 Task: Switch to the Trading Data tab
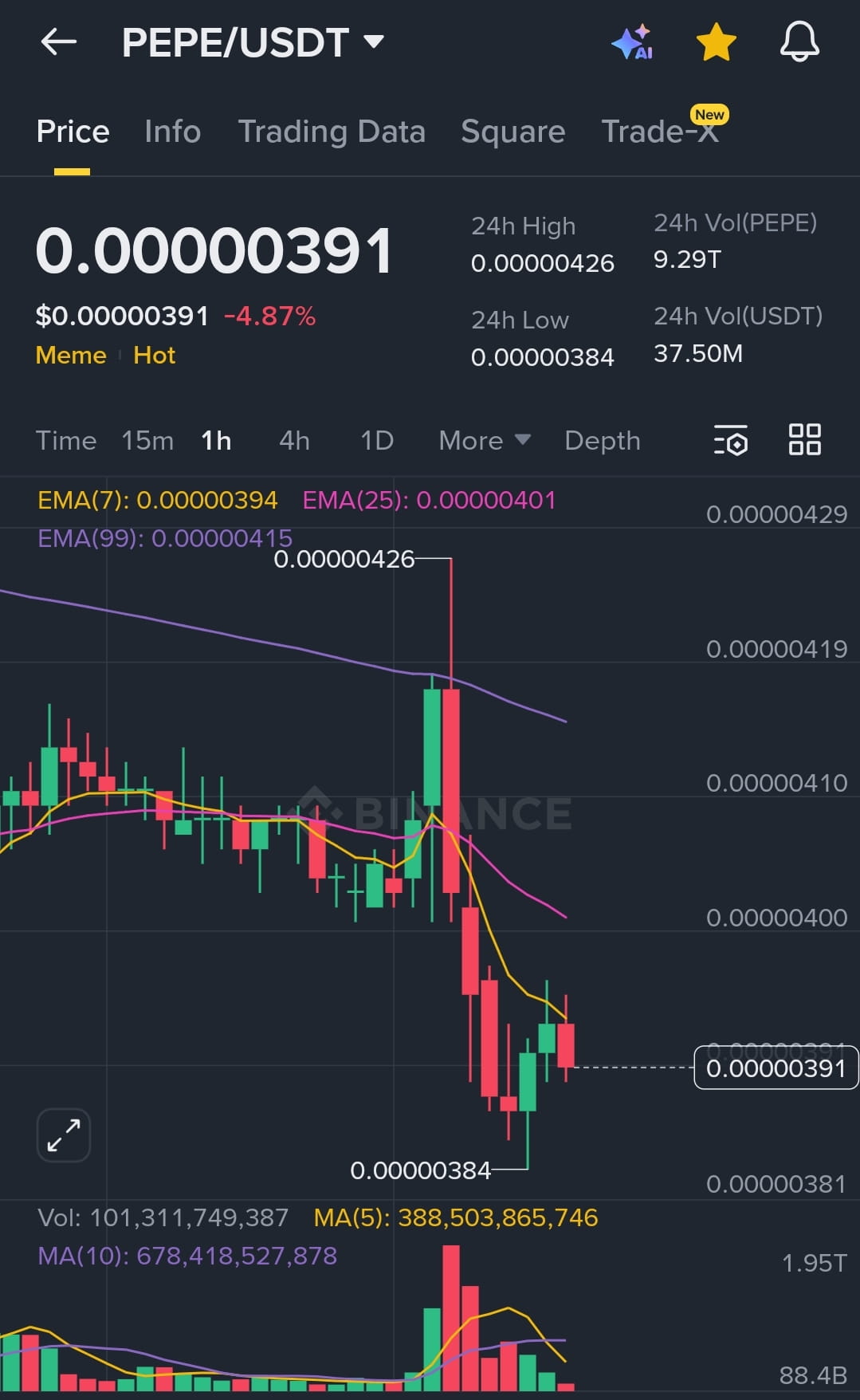point(332,132)
